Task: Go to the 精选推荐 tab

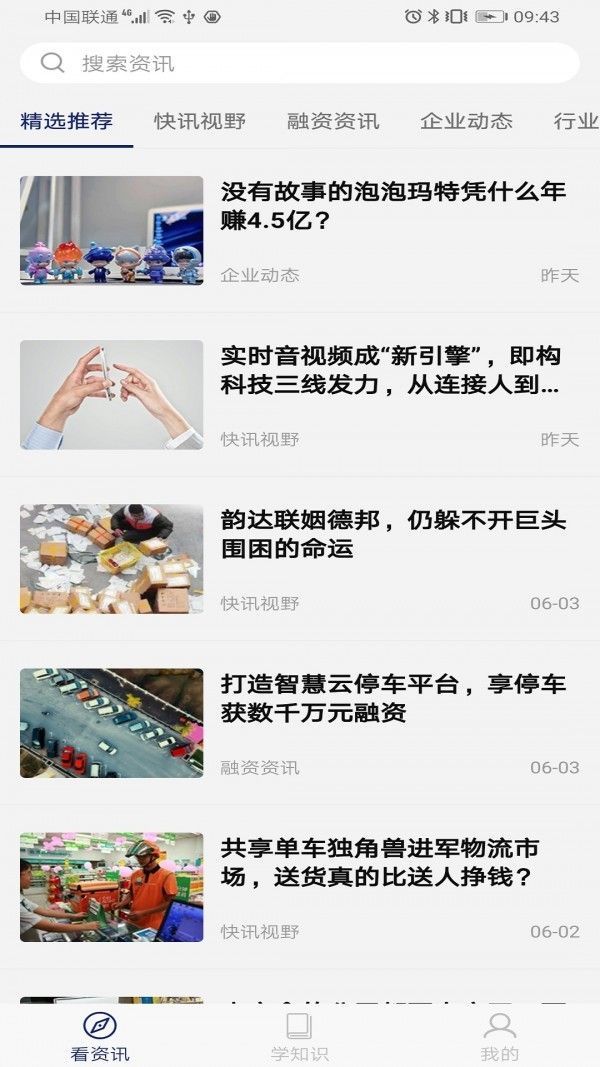Action: point(67,121)
